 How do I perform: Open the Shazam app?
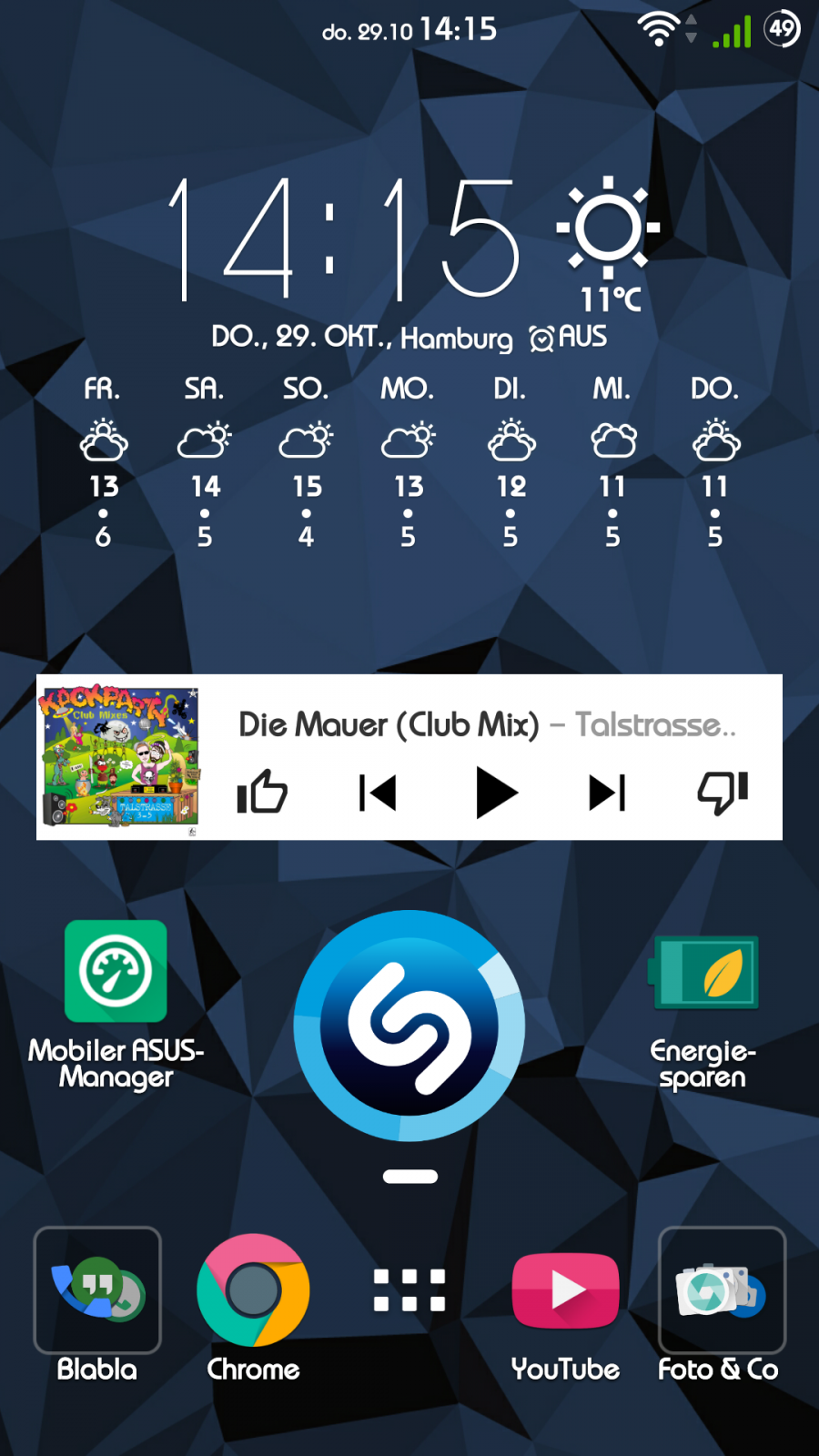(409, 1026)
